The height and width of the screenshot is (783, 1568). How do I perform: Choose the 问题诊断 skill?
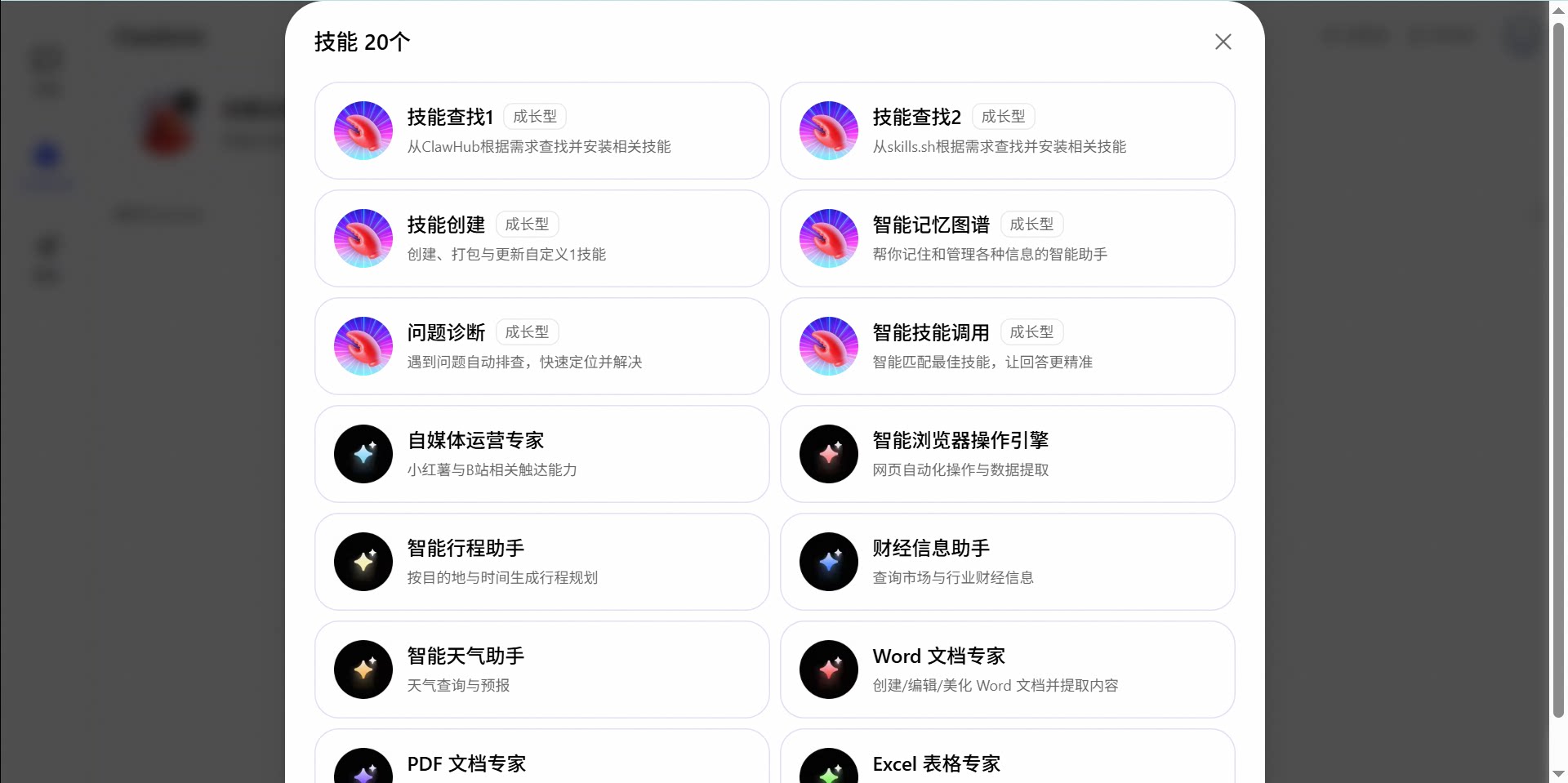(541, 346)
